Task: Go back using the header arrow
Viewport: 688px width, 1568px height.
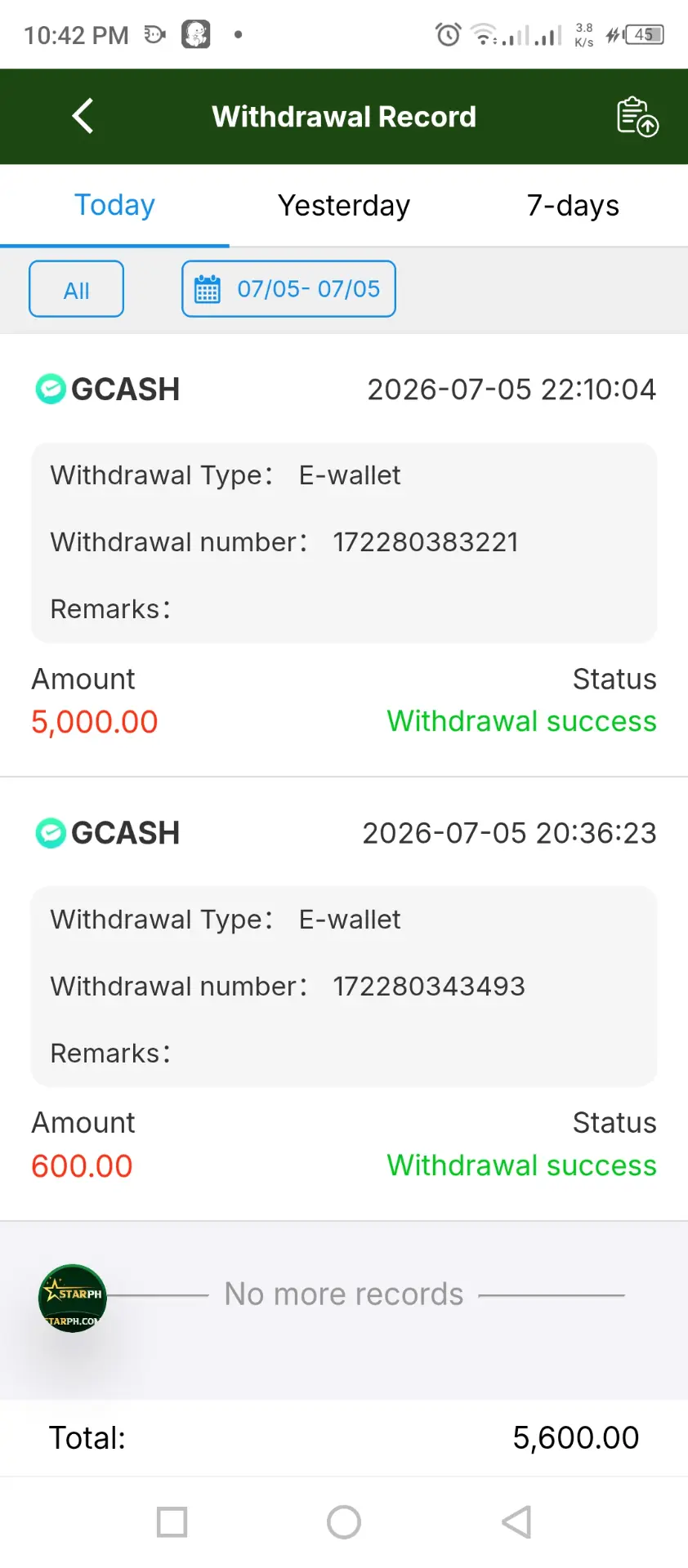Action: point(83,116)
